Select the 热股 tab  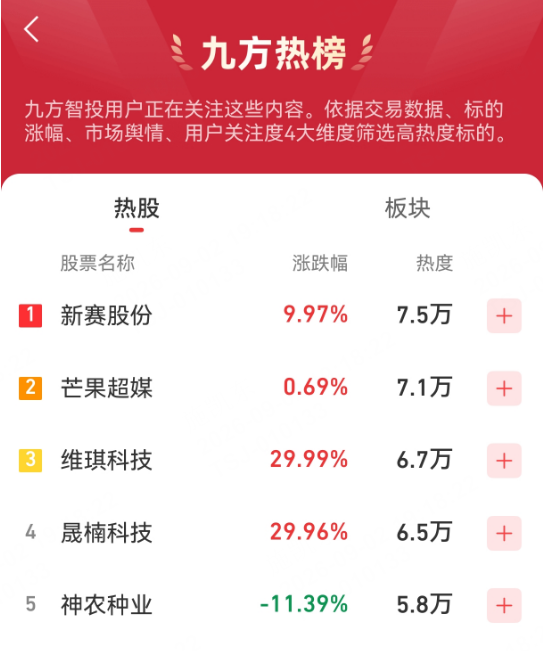pos(137,208)
